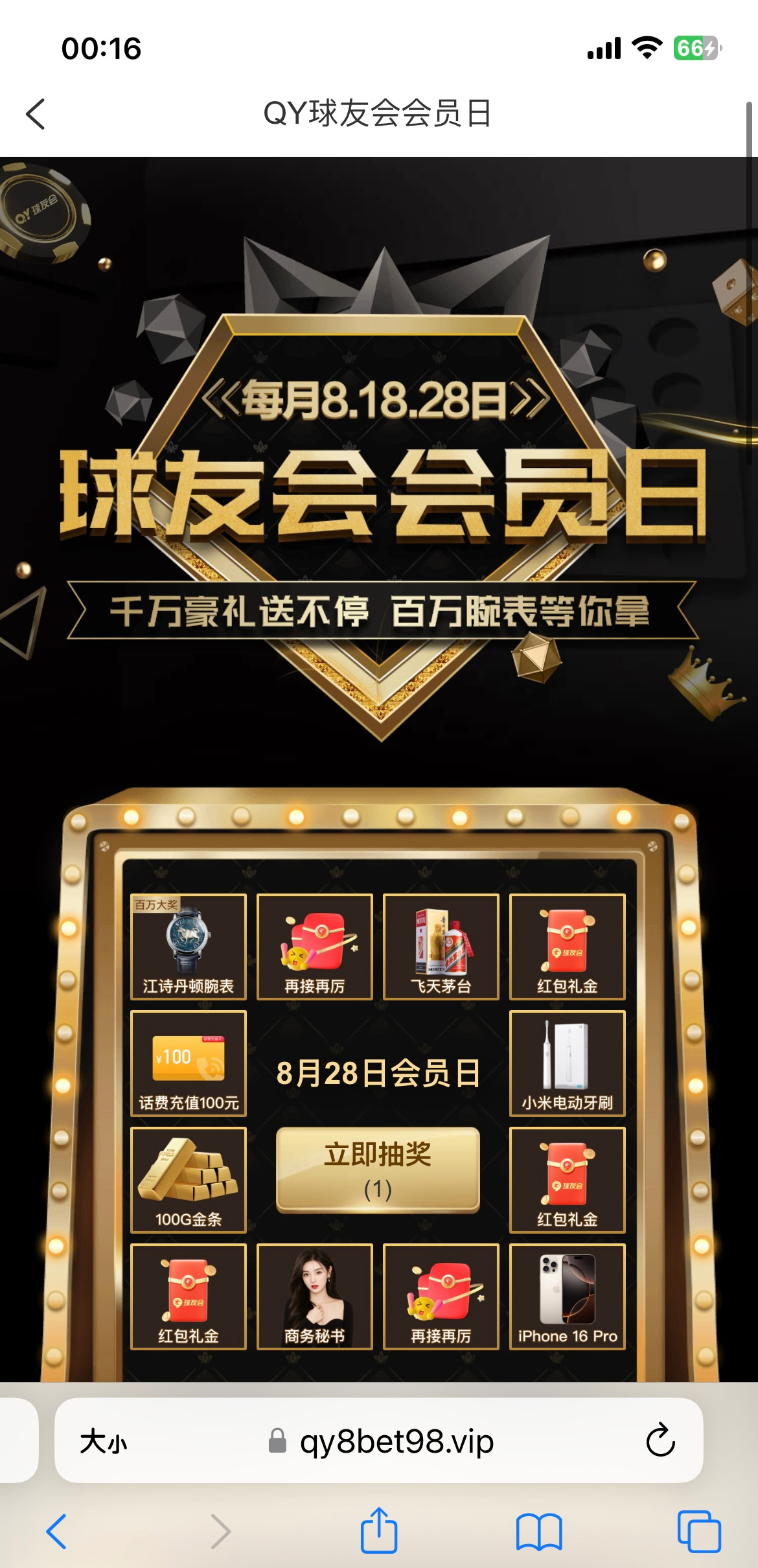
Task: Open the Safari share sheet
Action: (378, 1530)
